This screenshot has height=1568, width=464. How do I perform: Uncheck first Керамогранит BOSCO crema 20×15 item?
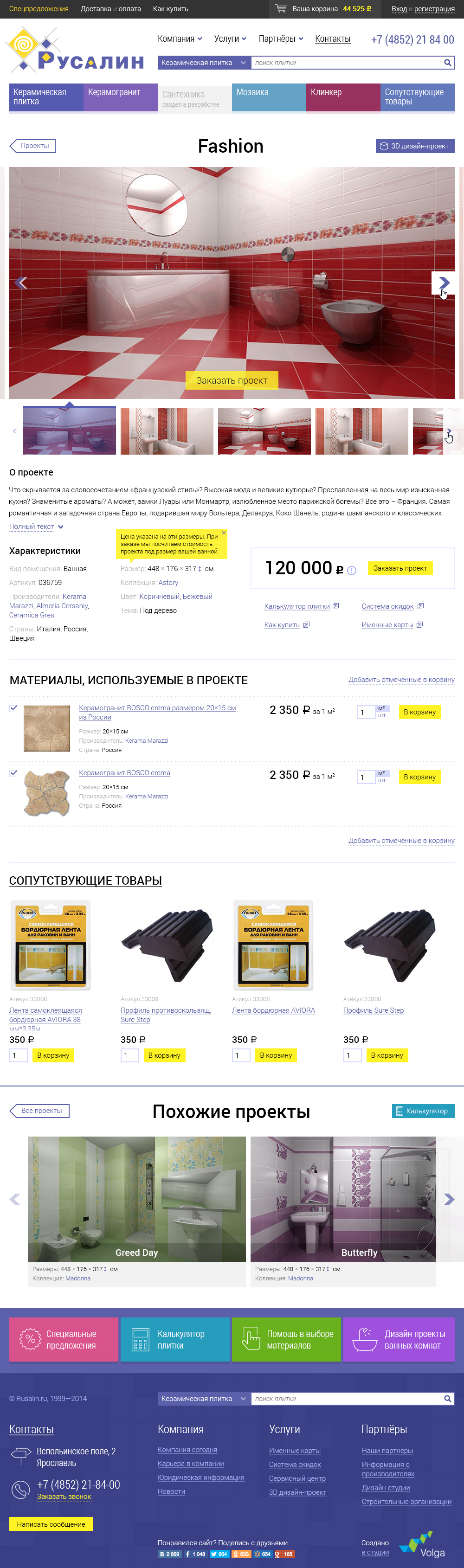click(13, 708)
